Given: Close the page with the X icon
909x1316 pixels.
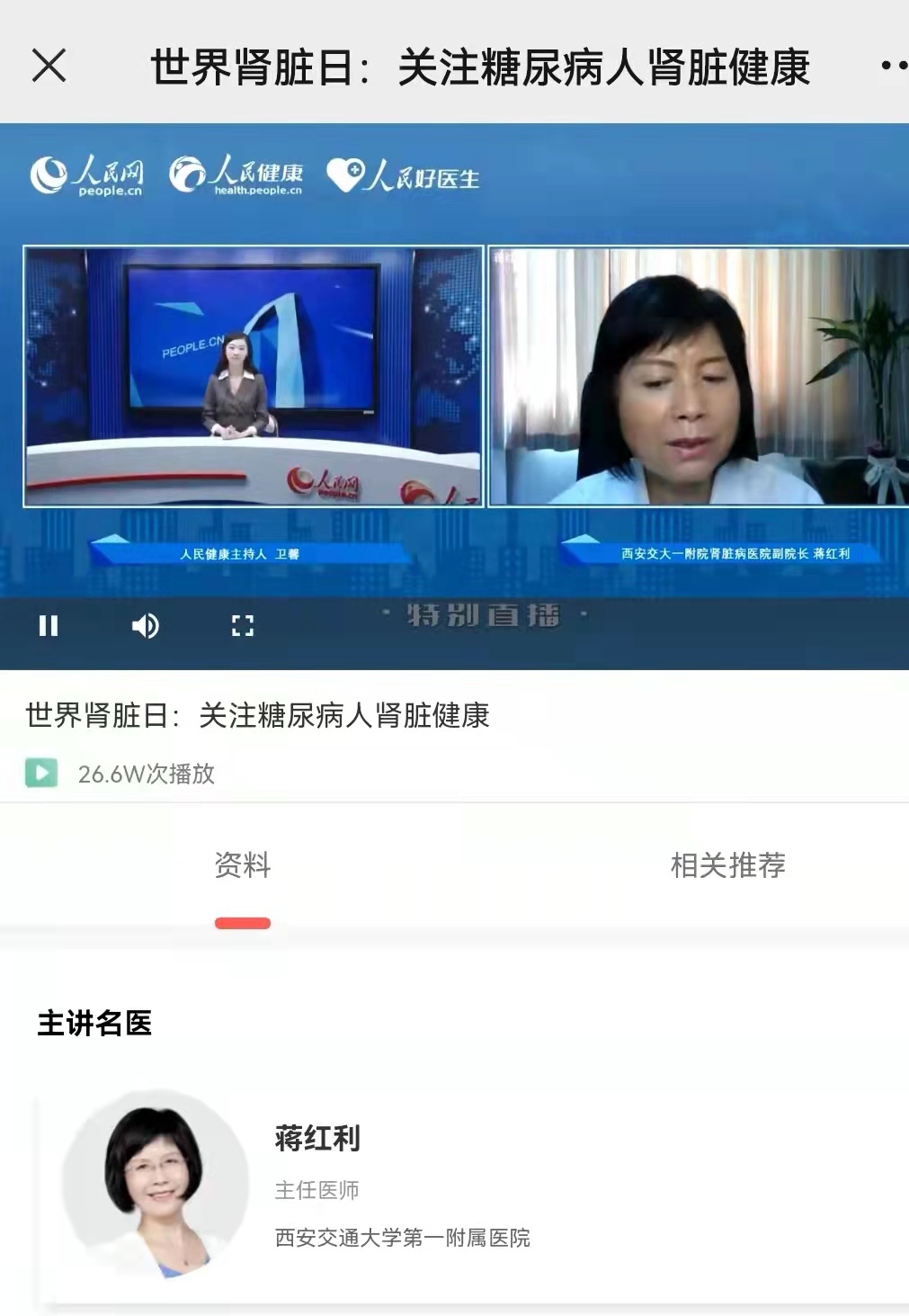Looking at the screenshot, I should click(49, 66).
